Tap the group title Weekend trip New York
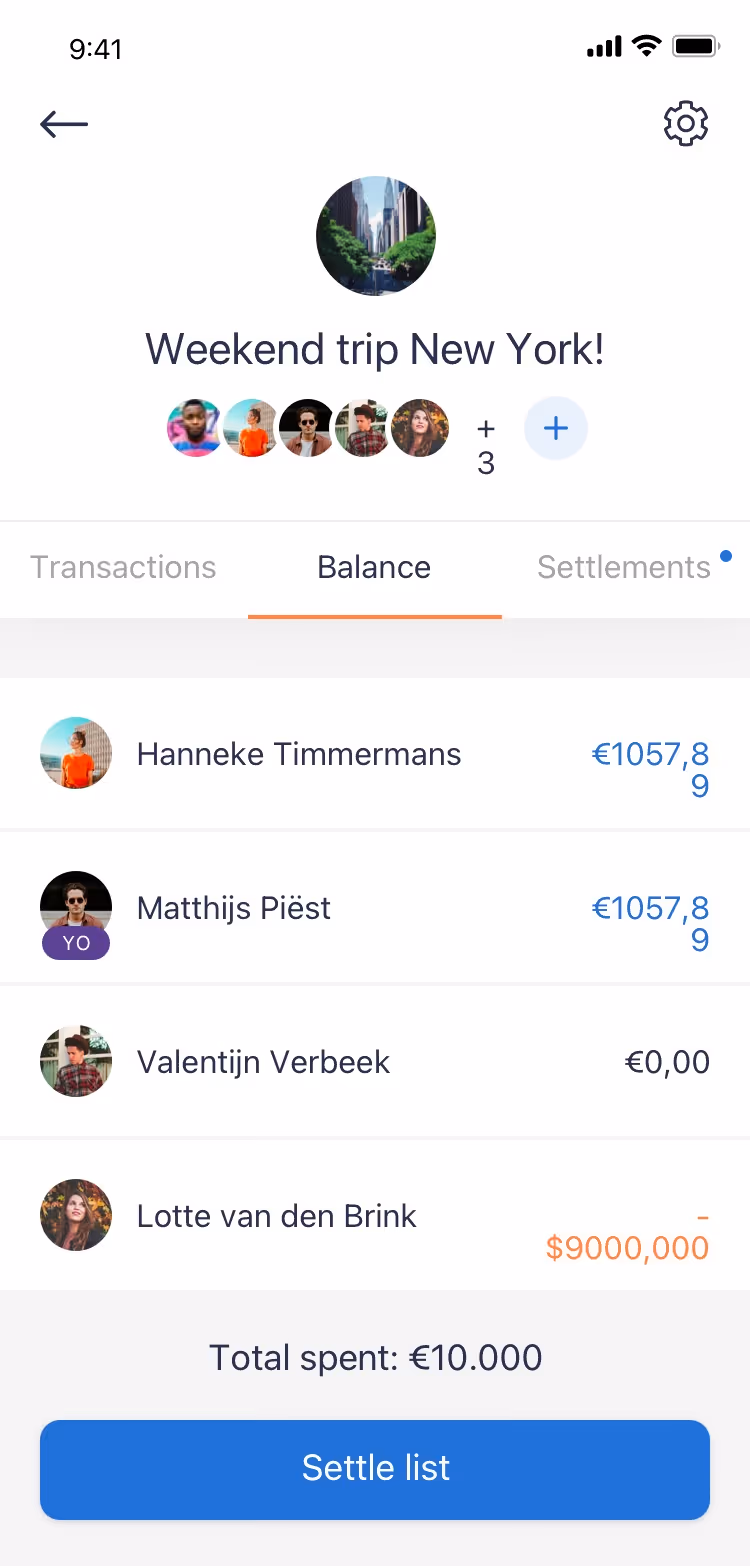This screenshot has height=1566, width=750. (x=375, y=349)
